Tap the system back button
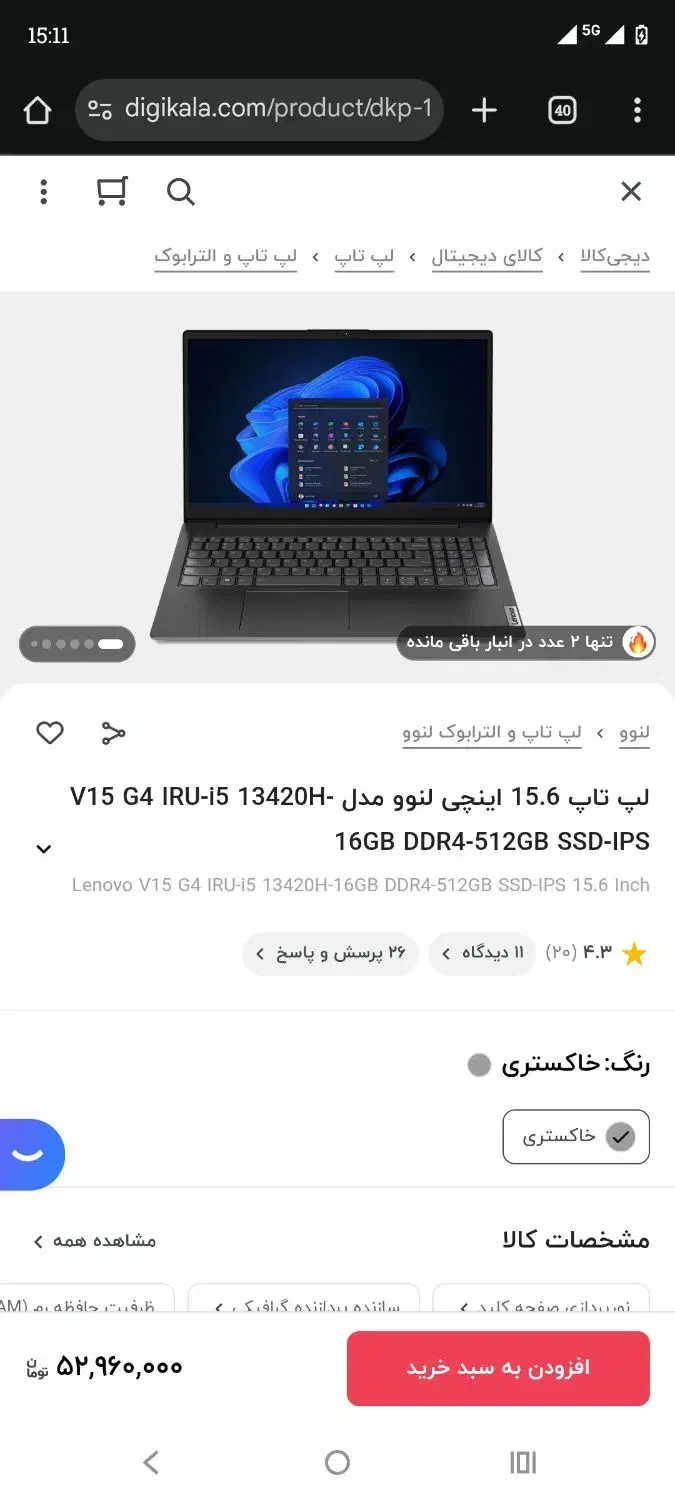The height and width of the screenshot is (1500, 675). click(151, 1463)
